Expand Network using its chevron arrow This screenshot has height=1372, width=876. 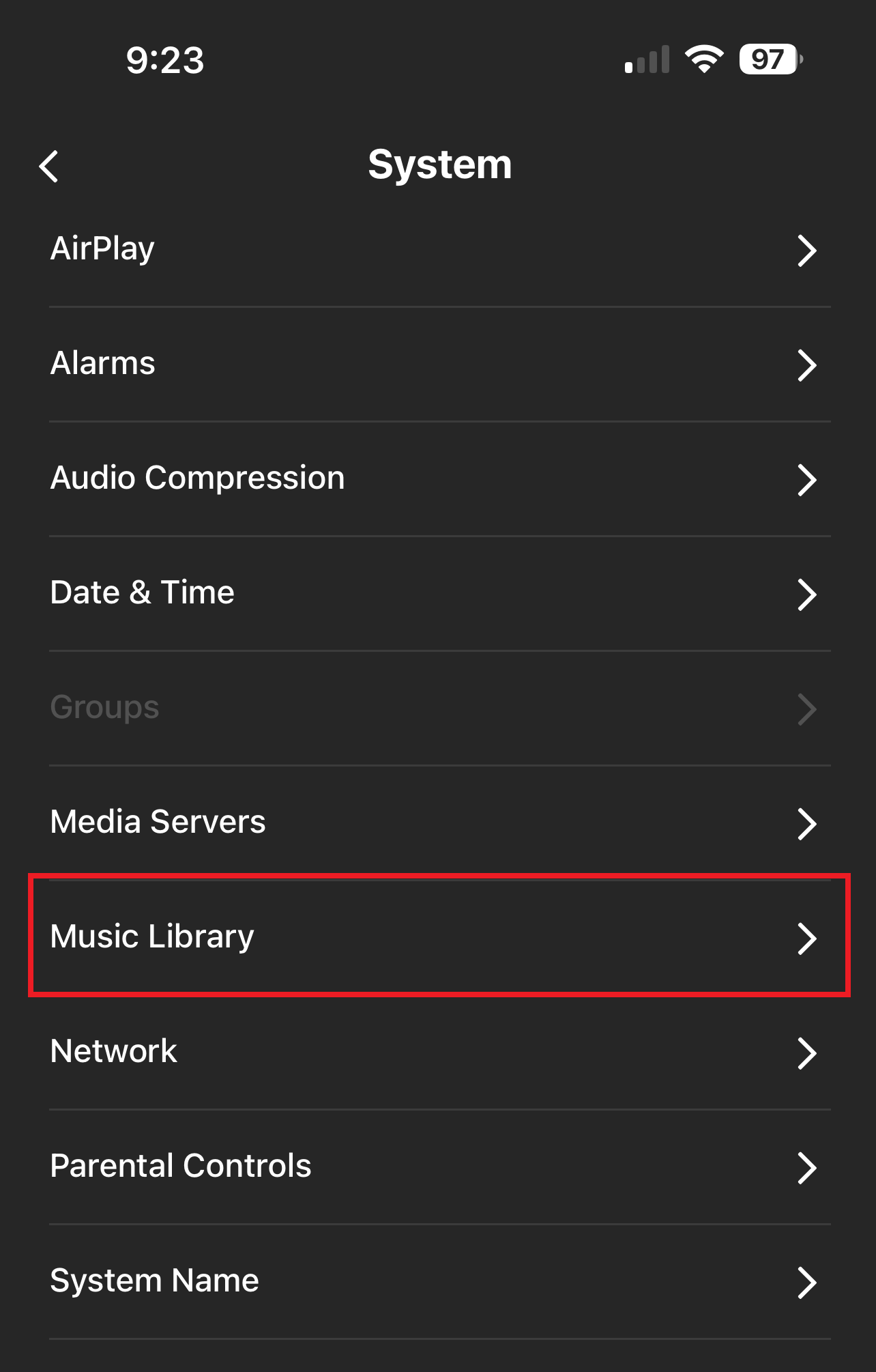pyautogui.click(x=808, y=1053)
